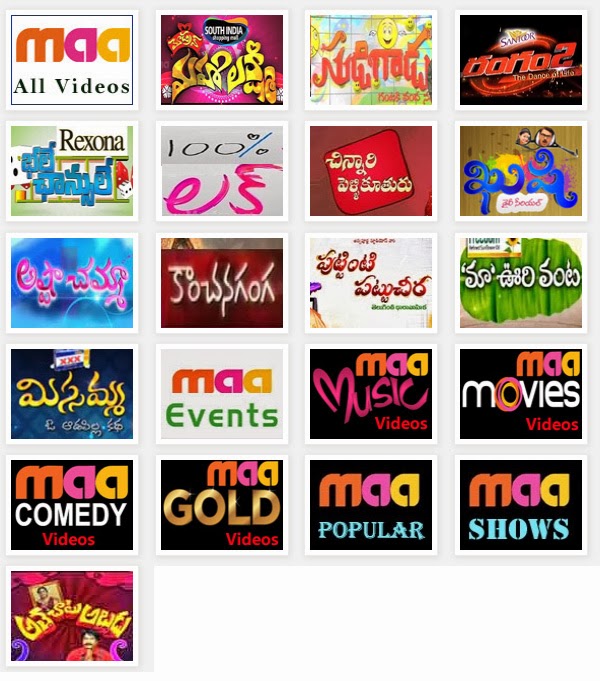Open MAA Comedy Videos
600x681 pixels.
[x=72, y=505]
